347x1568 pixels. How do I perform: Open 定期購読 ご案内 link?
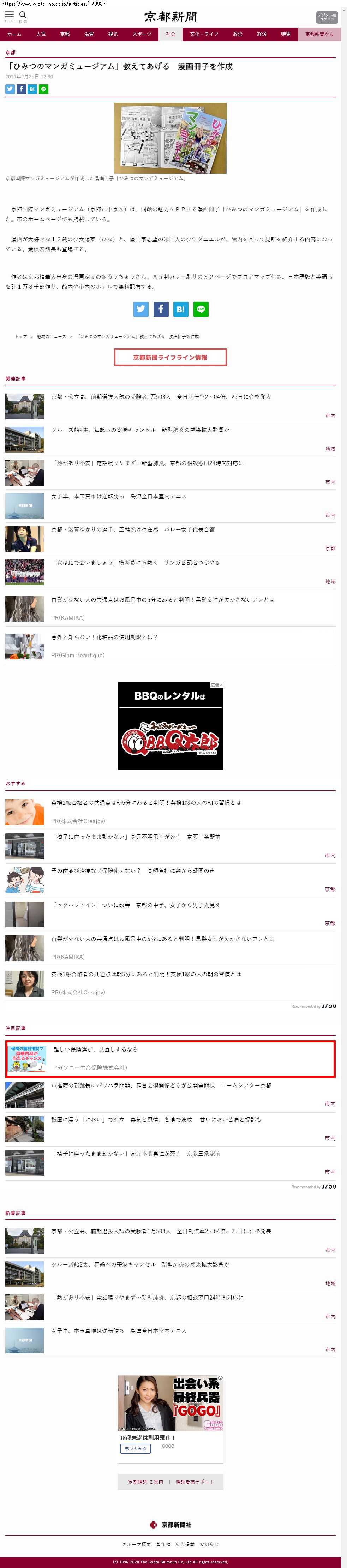point(145,1482)
